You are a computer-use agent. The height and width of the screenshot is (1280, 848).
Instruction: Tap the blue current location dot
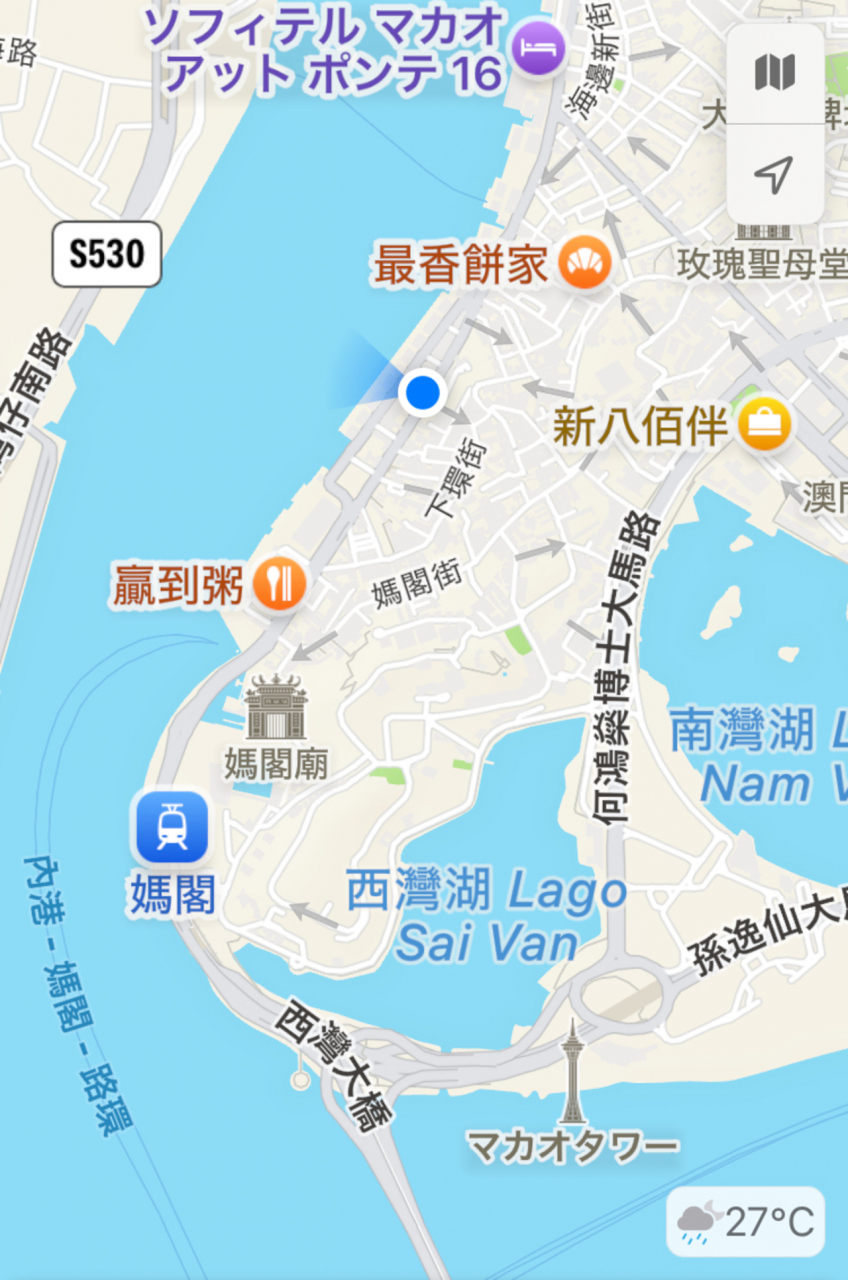click(423, 392)
